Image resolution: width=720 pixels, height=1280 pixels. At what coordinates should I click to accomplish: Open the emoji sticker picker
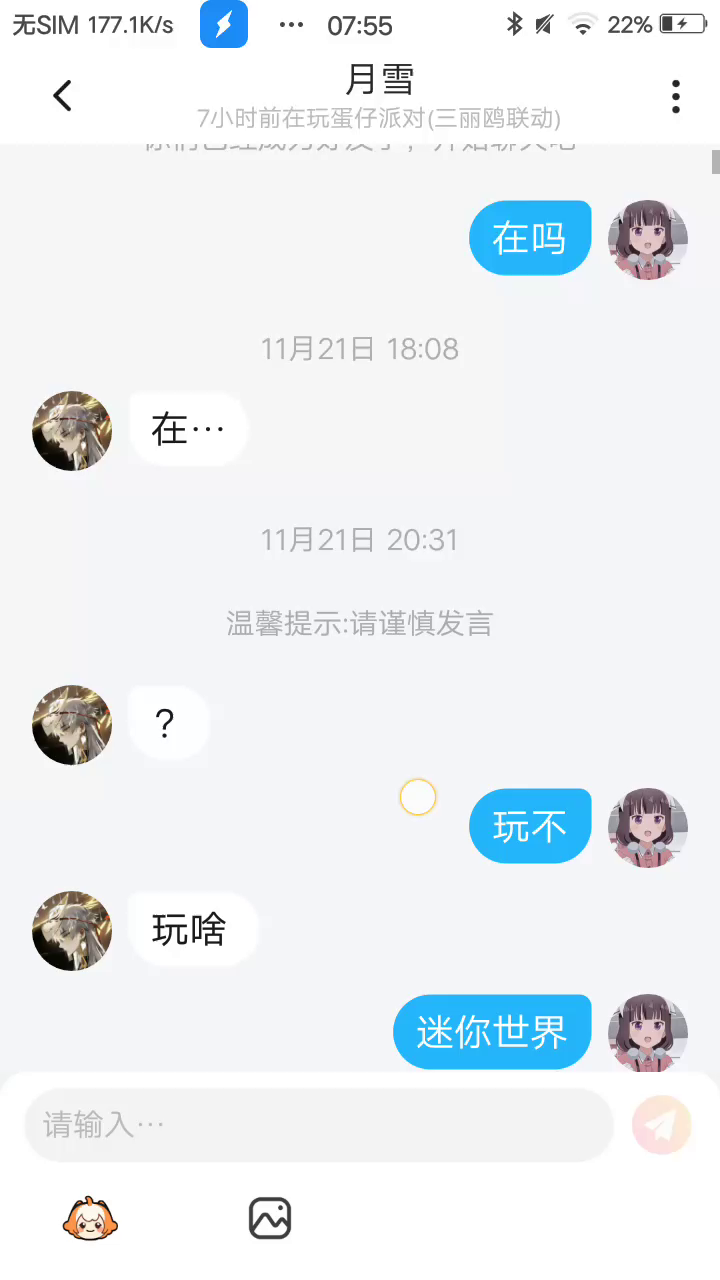(90, 1218)
